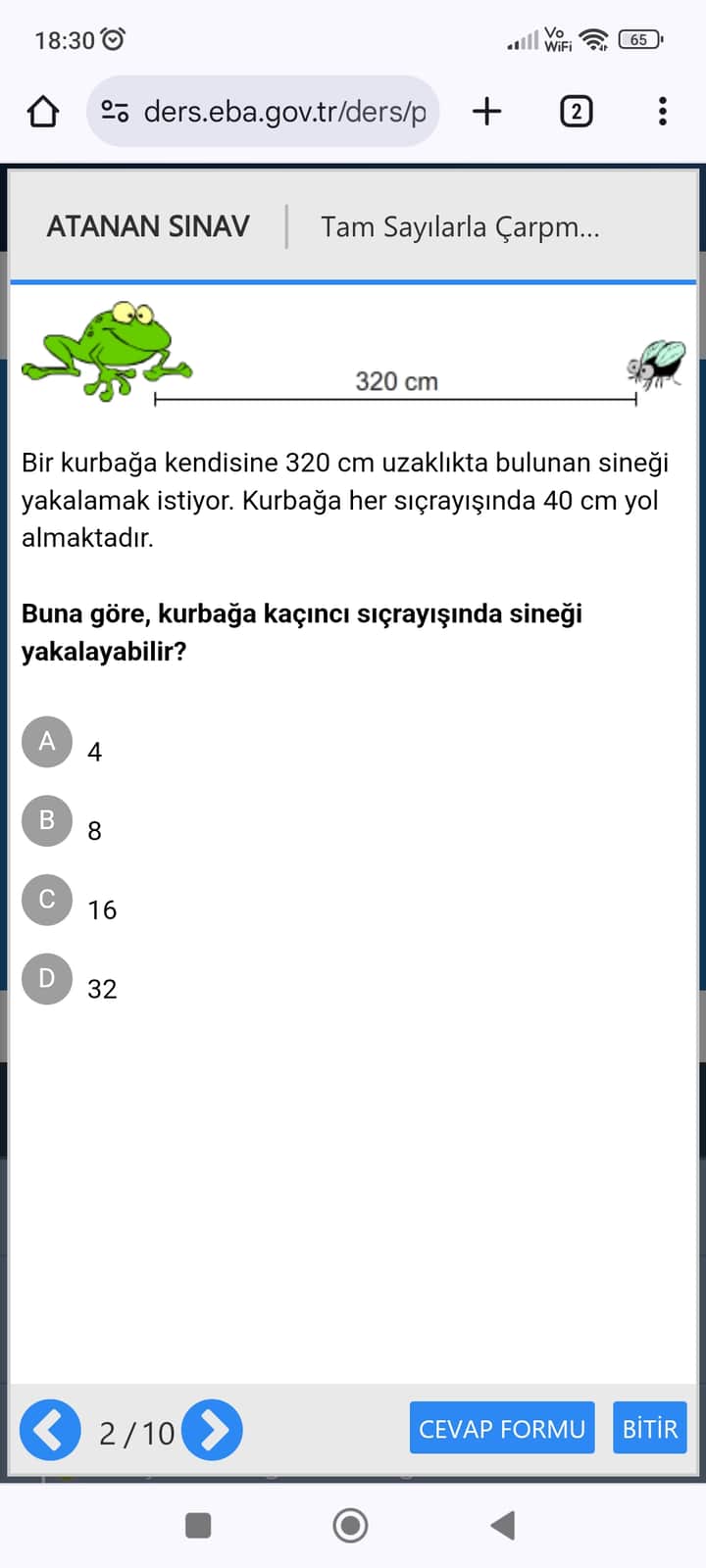Advance to the next question

point(213,1430)
